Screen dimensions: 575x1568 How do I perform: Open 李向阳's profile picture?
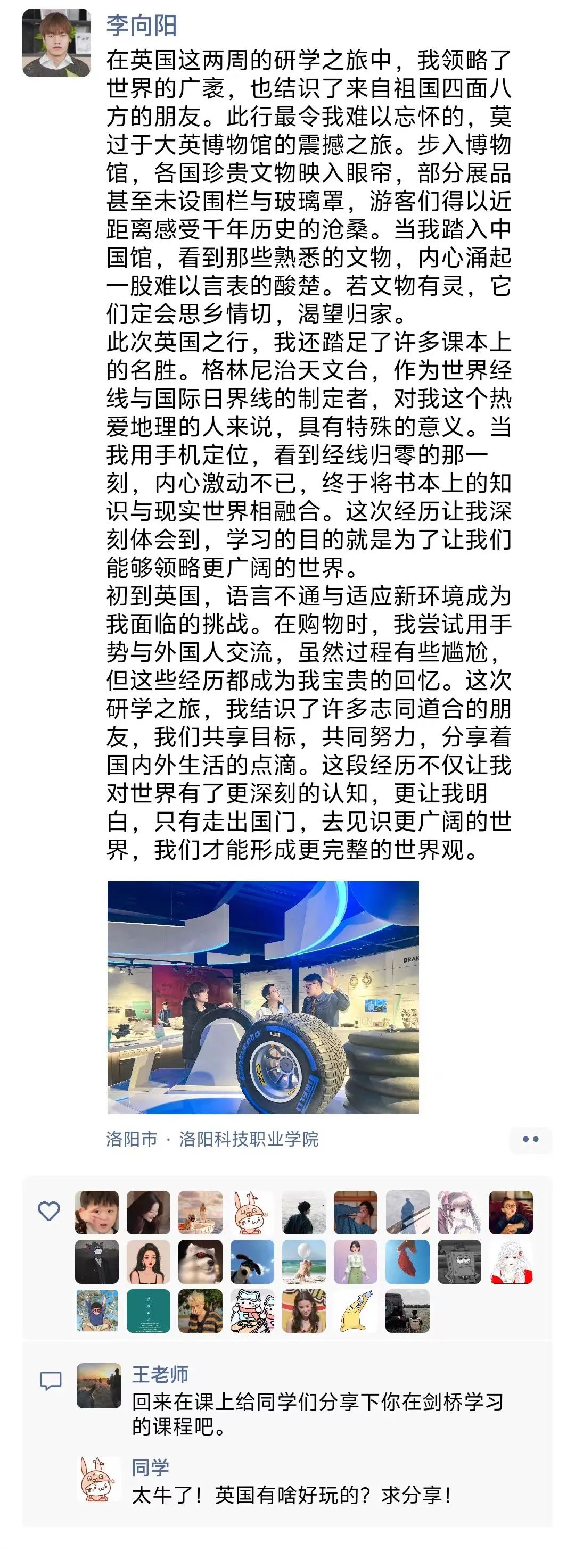tap(56, 43)
